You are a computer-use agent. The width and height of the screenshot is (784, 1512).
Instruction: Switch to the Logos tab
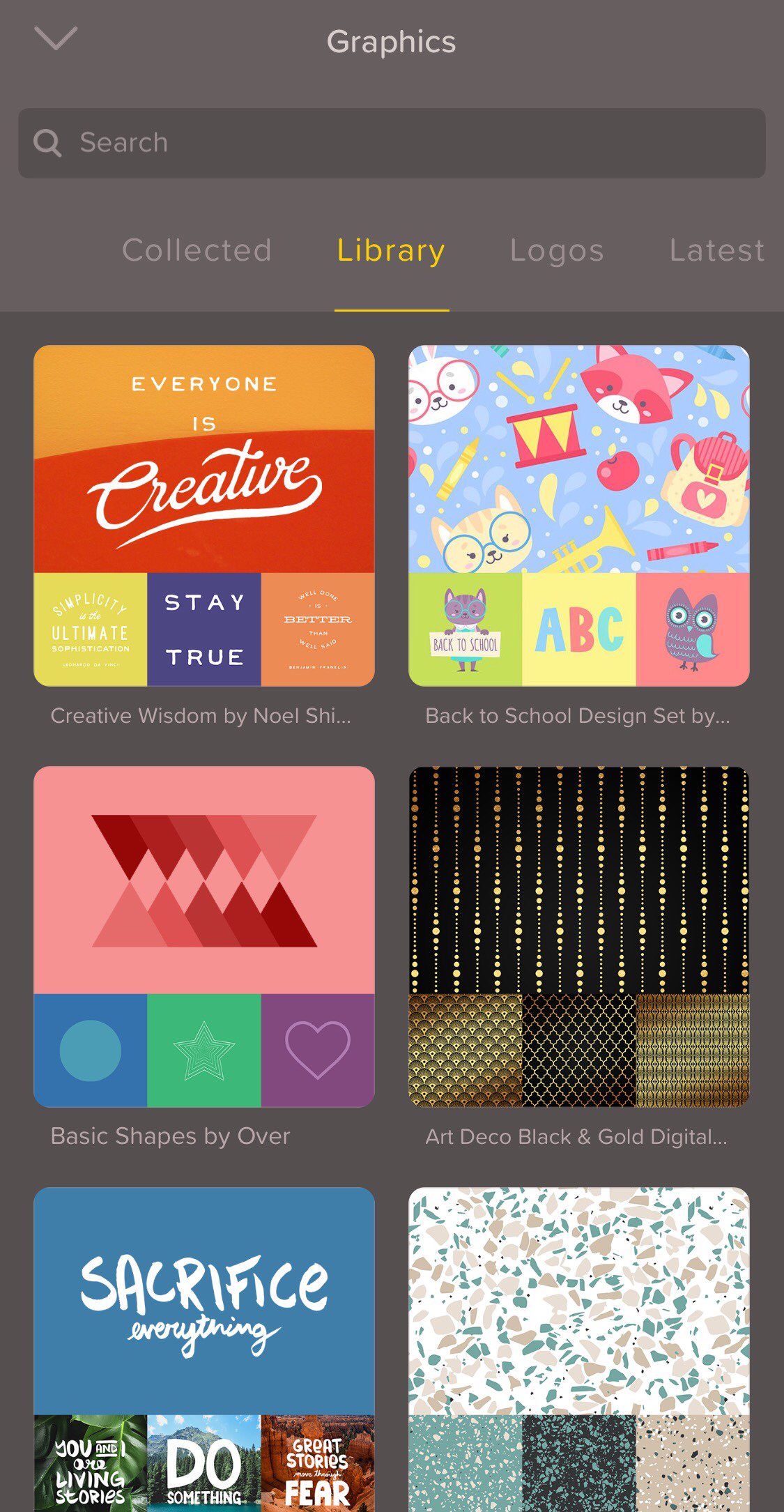tap(556, 250)
